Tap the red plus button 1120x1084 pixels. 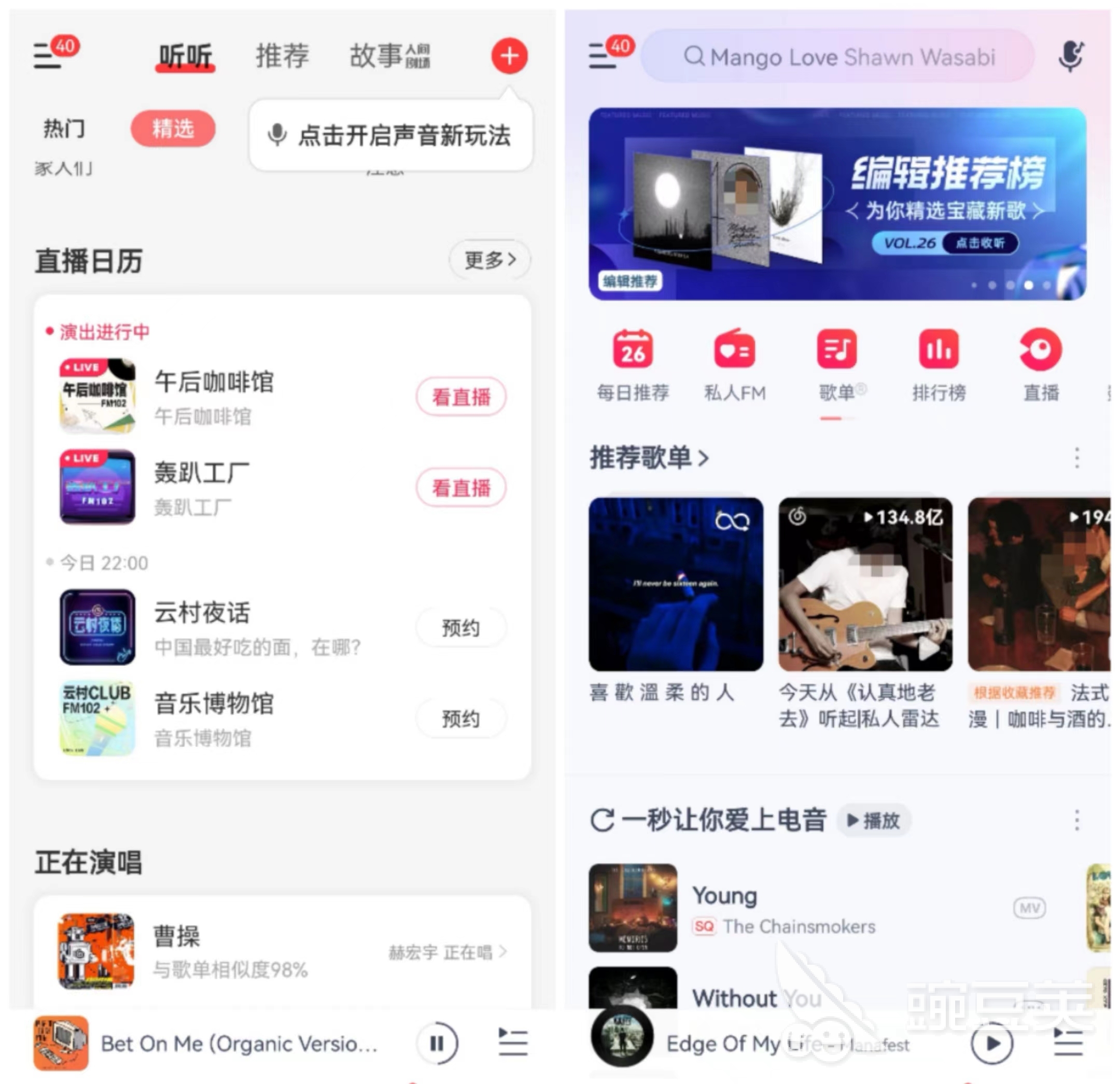pos(509,55)
